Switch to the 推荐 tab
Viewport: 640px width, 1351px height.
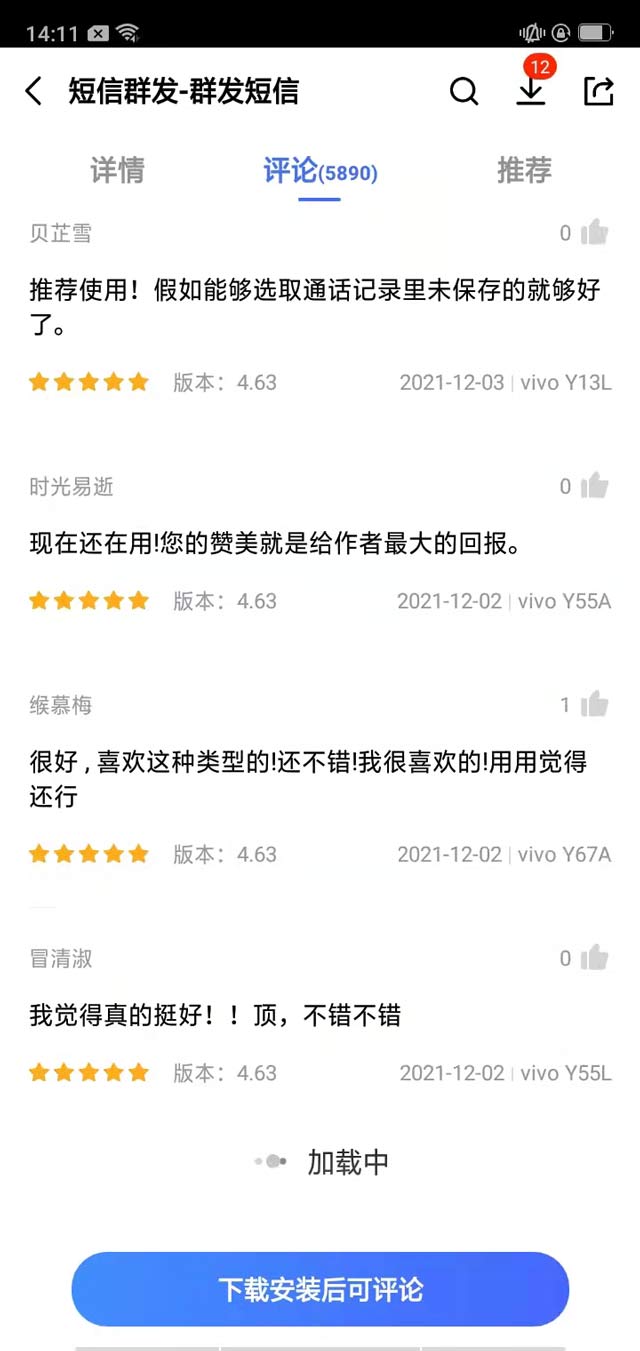point(524,170)
